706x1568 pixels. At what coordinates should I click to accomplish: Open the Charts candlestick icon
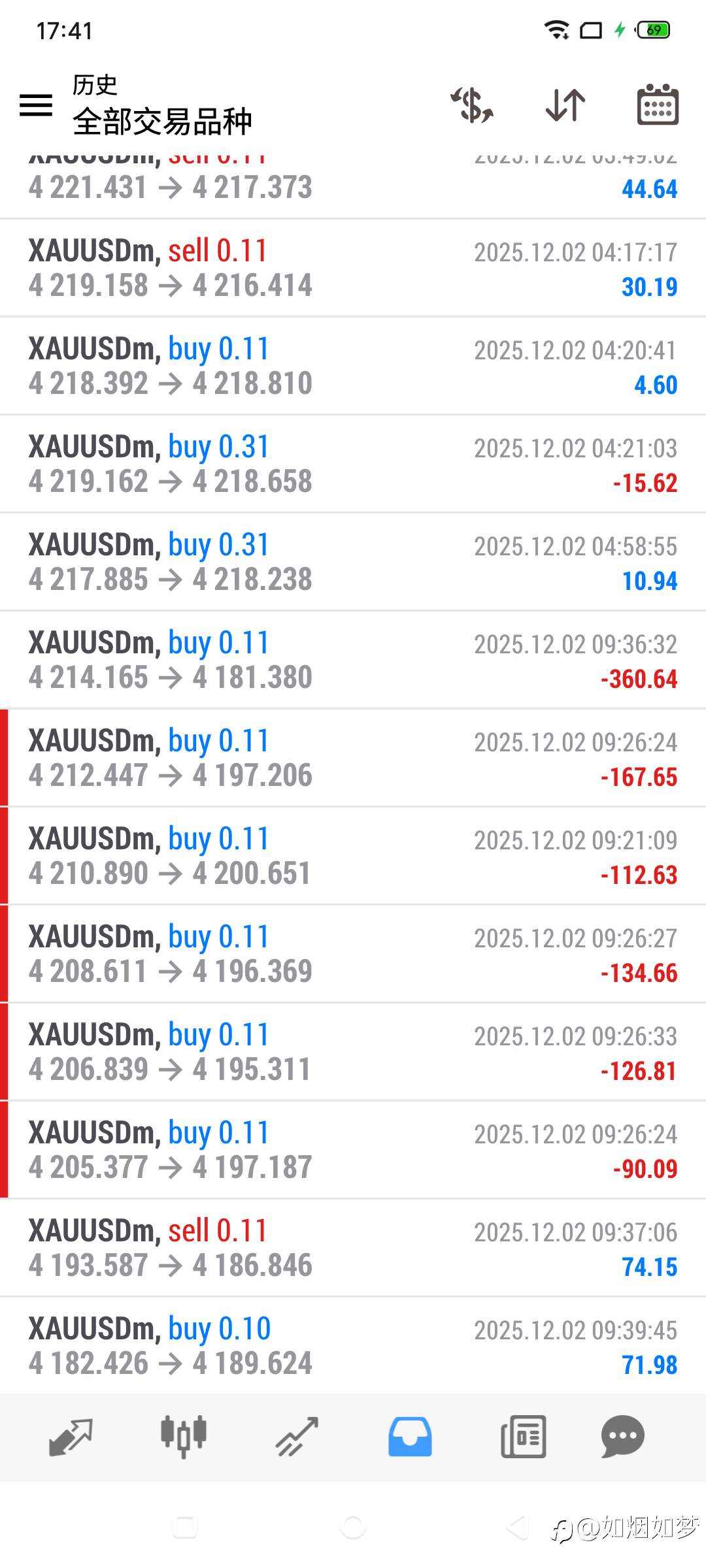click(x=184, y=1437)
